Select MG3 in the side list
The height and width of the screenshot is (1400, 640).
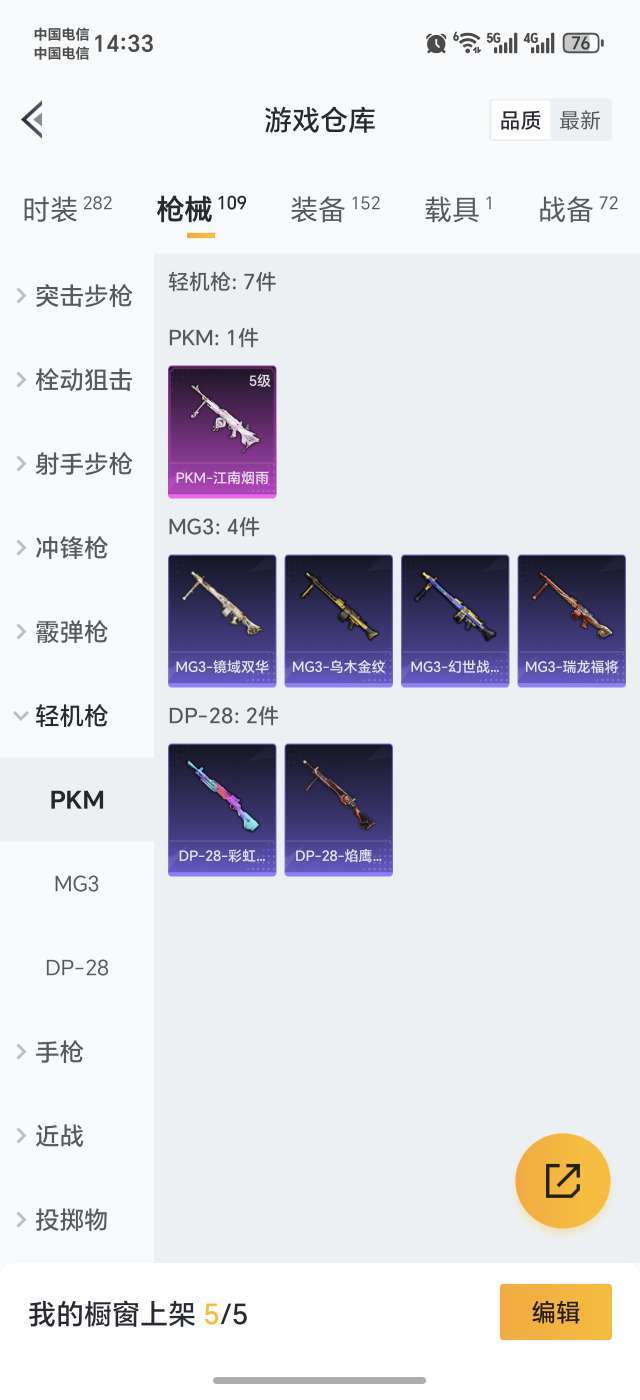(x=77, y=884)
